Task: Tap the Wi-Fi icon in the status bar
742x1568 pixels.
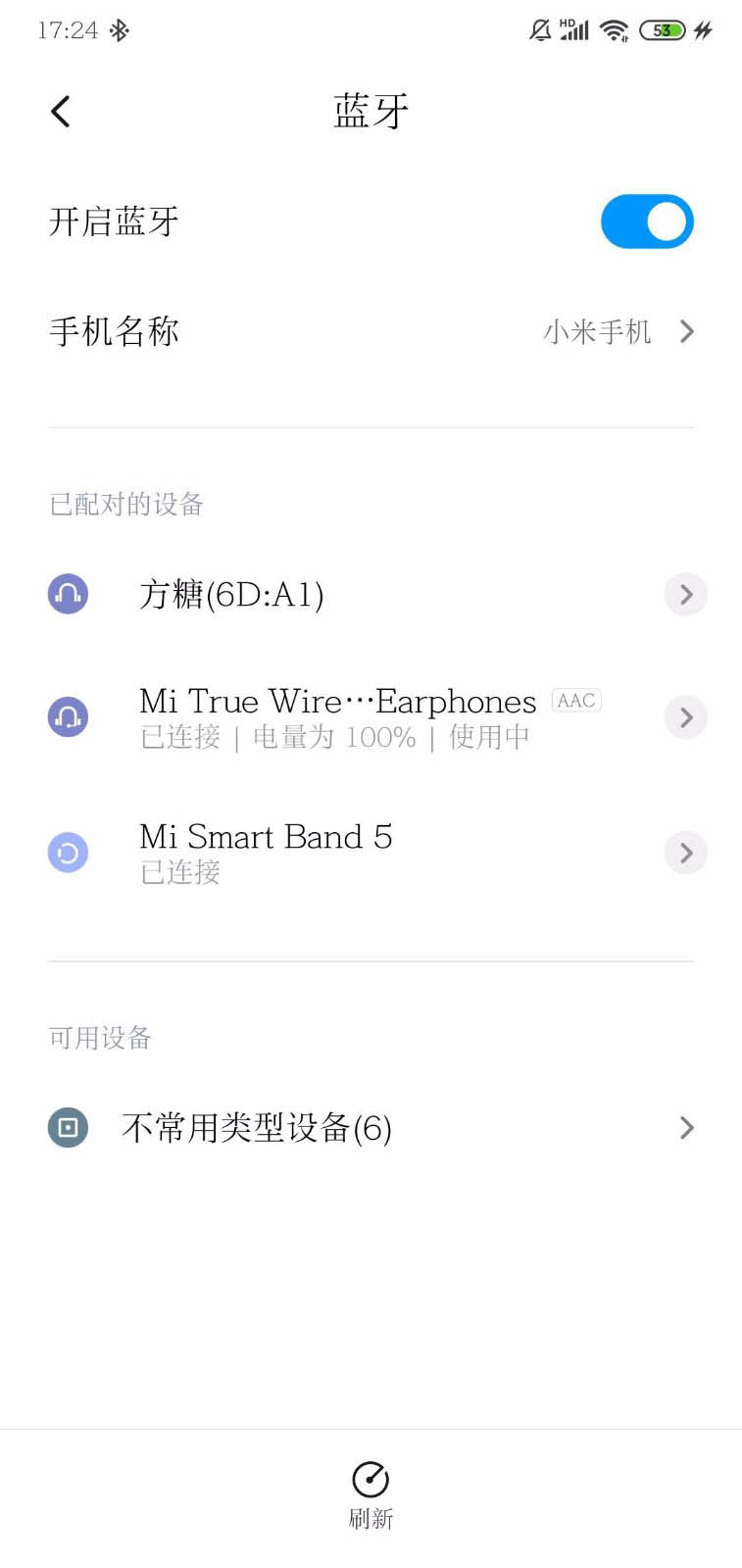Action: [x=613, y=29]
